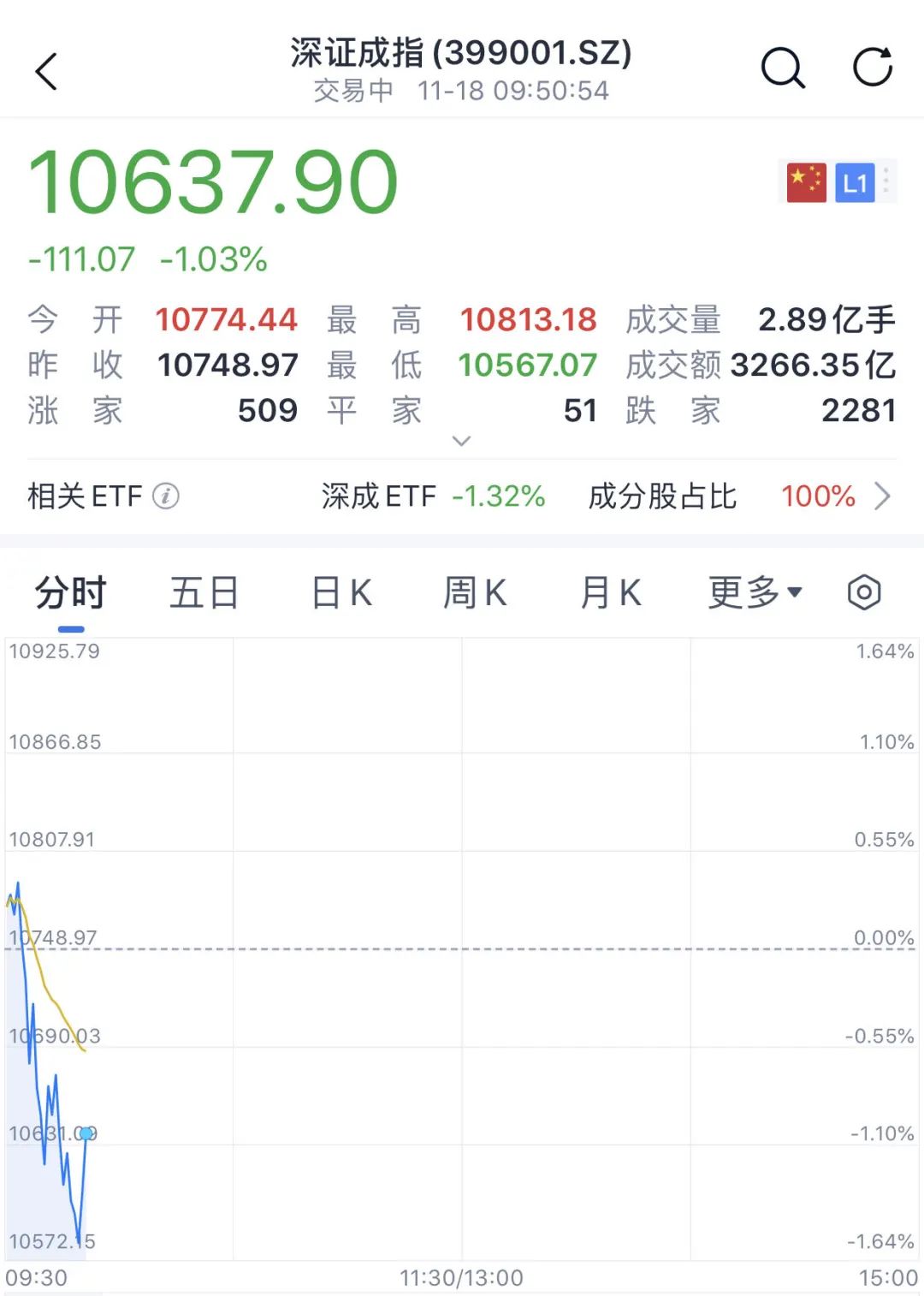Viewport: 924px width, 1296px height.
Task: Open chart settings hexagon icon
Action: click(x=864, y=592)
